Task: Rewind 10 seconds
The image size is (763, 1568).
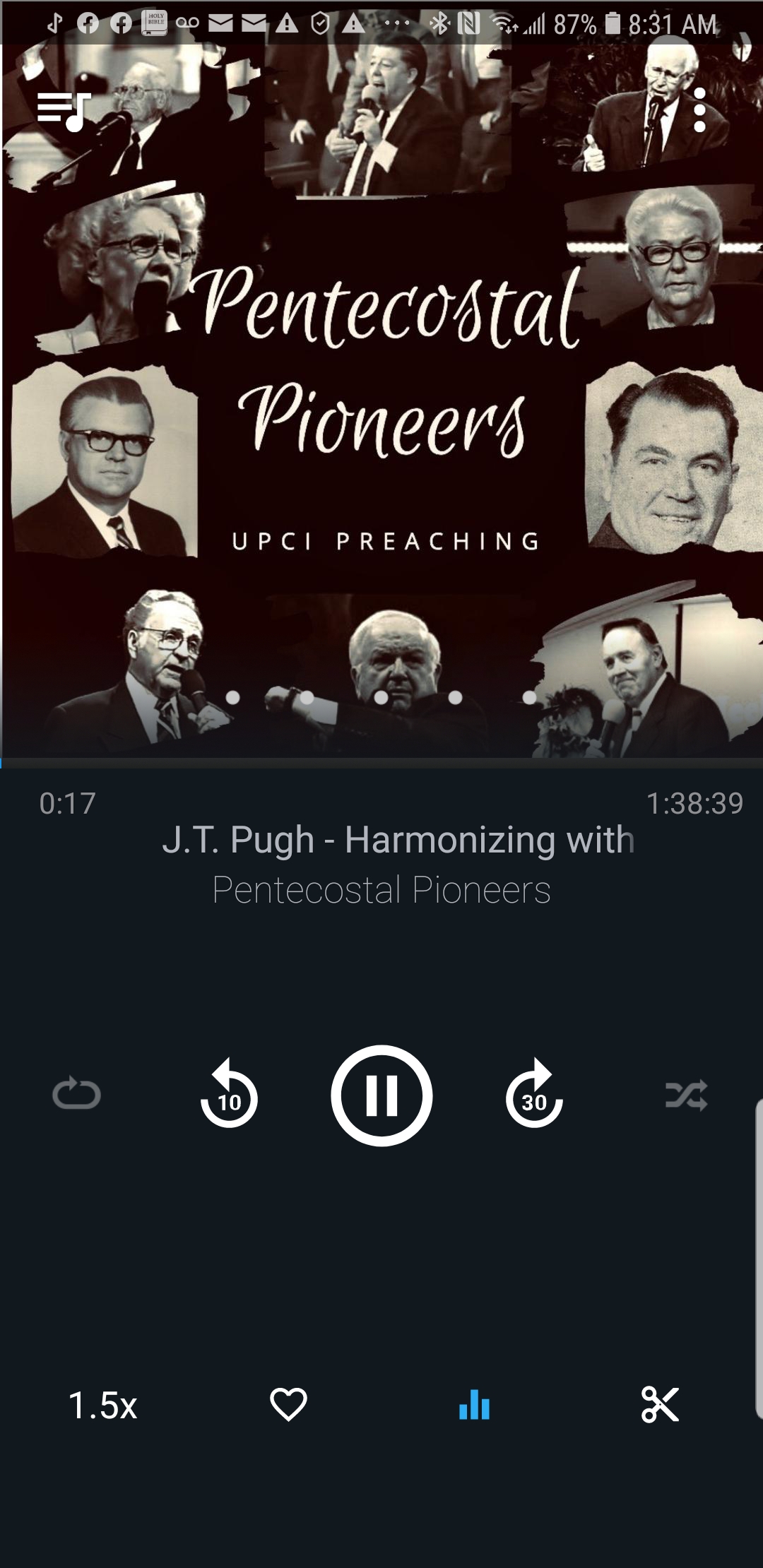Action: coord(229,1095)
